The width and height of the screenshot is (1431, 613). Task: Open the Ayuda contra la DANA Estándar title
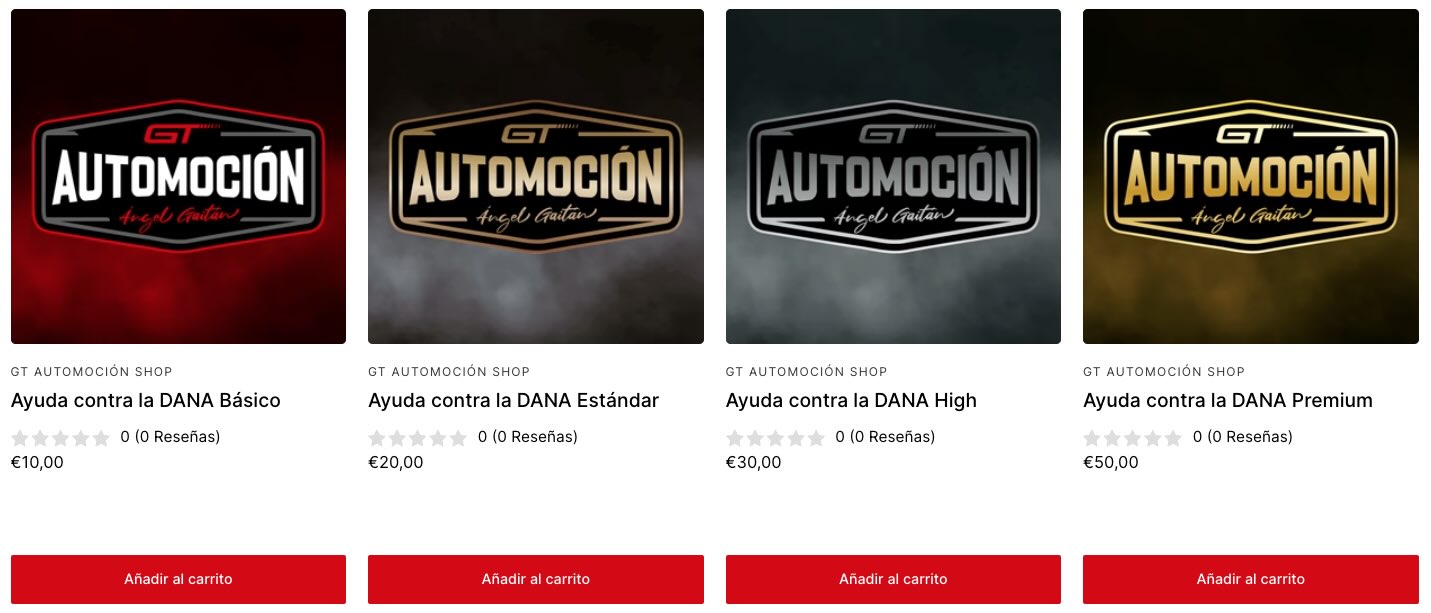point(513,401)
